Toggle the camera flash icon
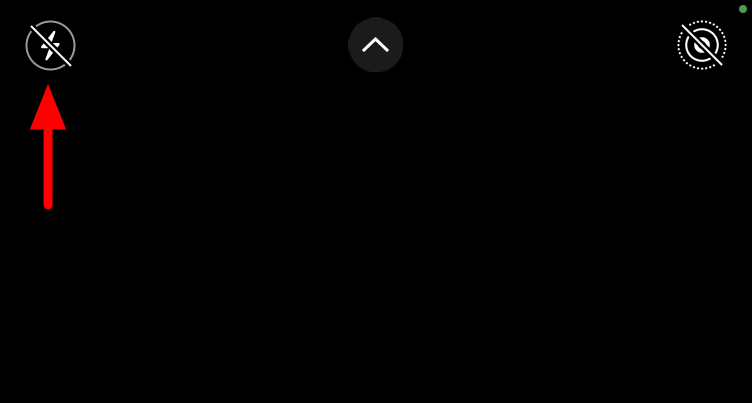The width and height of the screenshot is (752, 403). click(50, 45)
